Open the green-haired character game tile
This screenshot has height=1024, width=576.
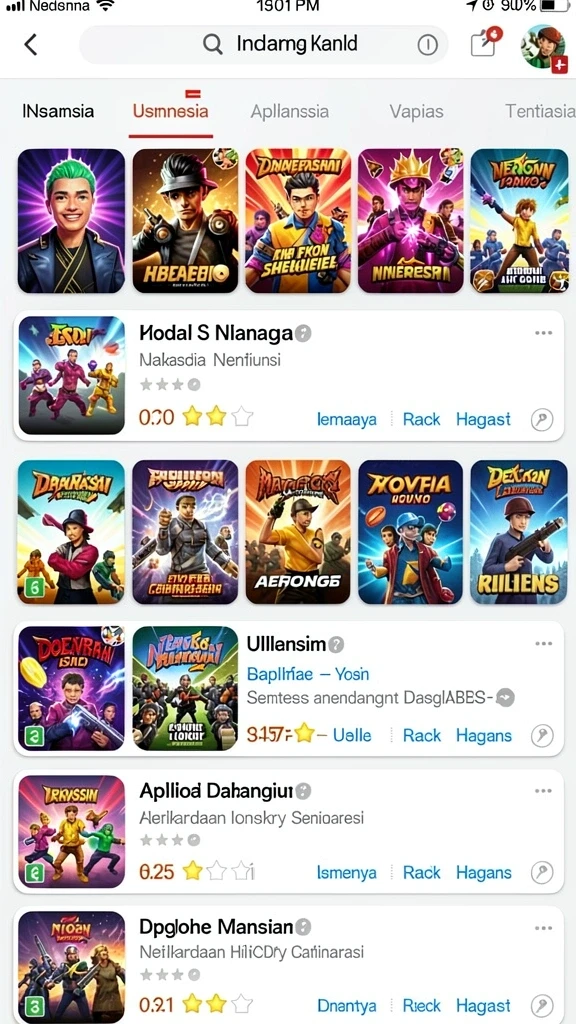pos(71,221)
